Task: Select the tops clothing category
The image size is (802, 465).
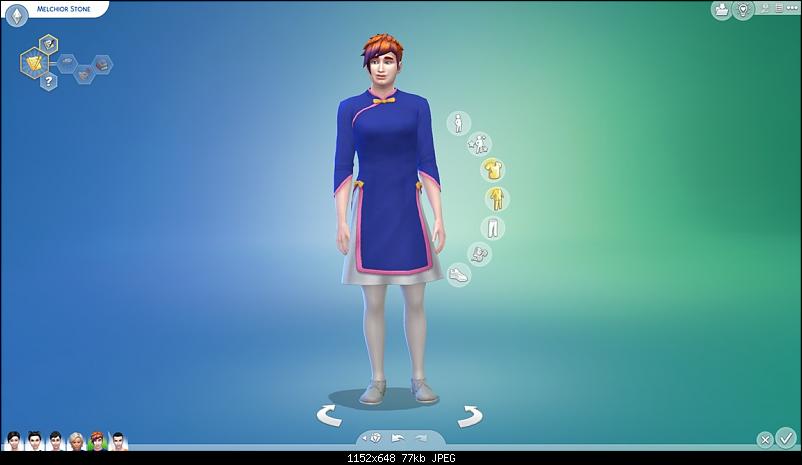Action: 491,168
